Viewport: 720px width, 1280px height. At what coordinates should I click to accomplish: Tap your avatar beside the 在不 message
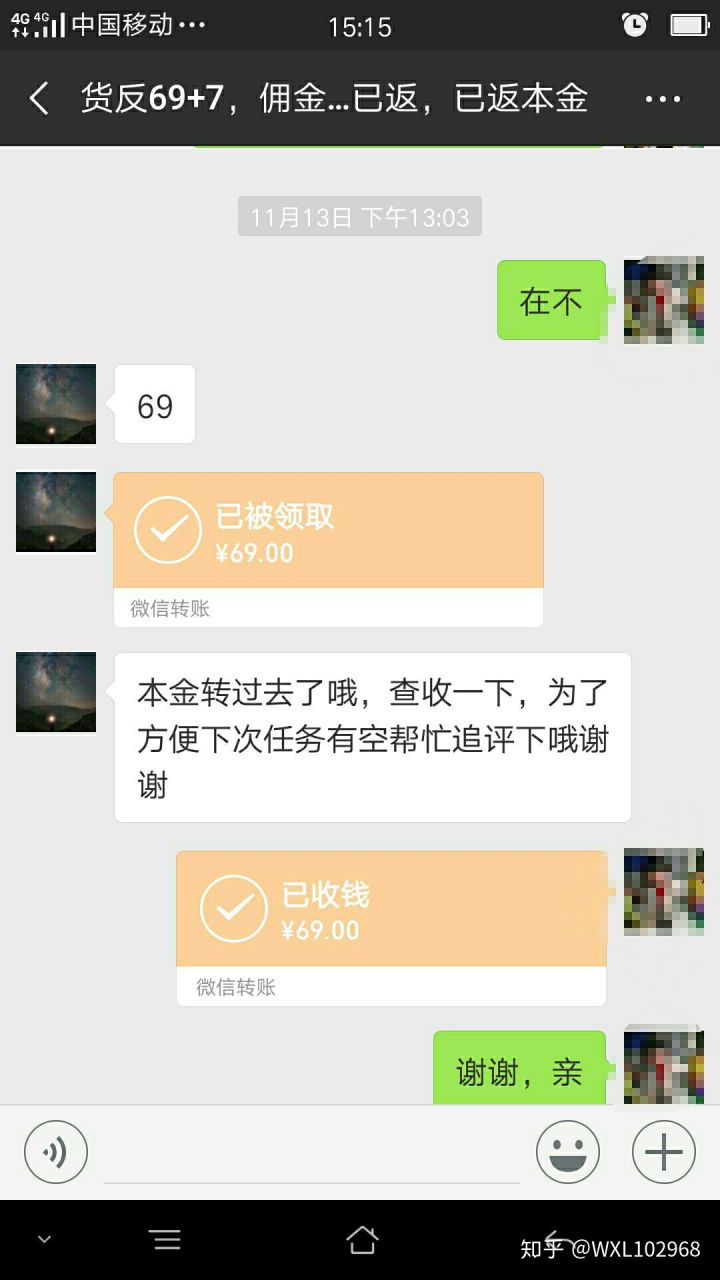(664, 300)
